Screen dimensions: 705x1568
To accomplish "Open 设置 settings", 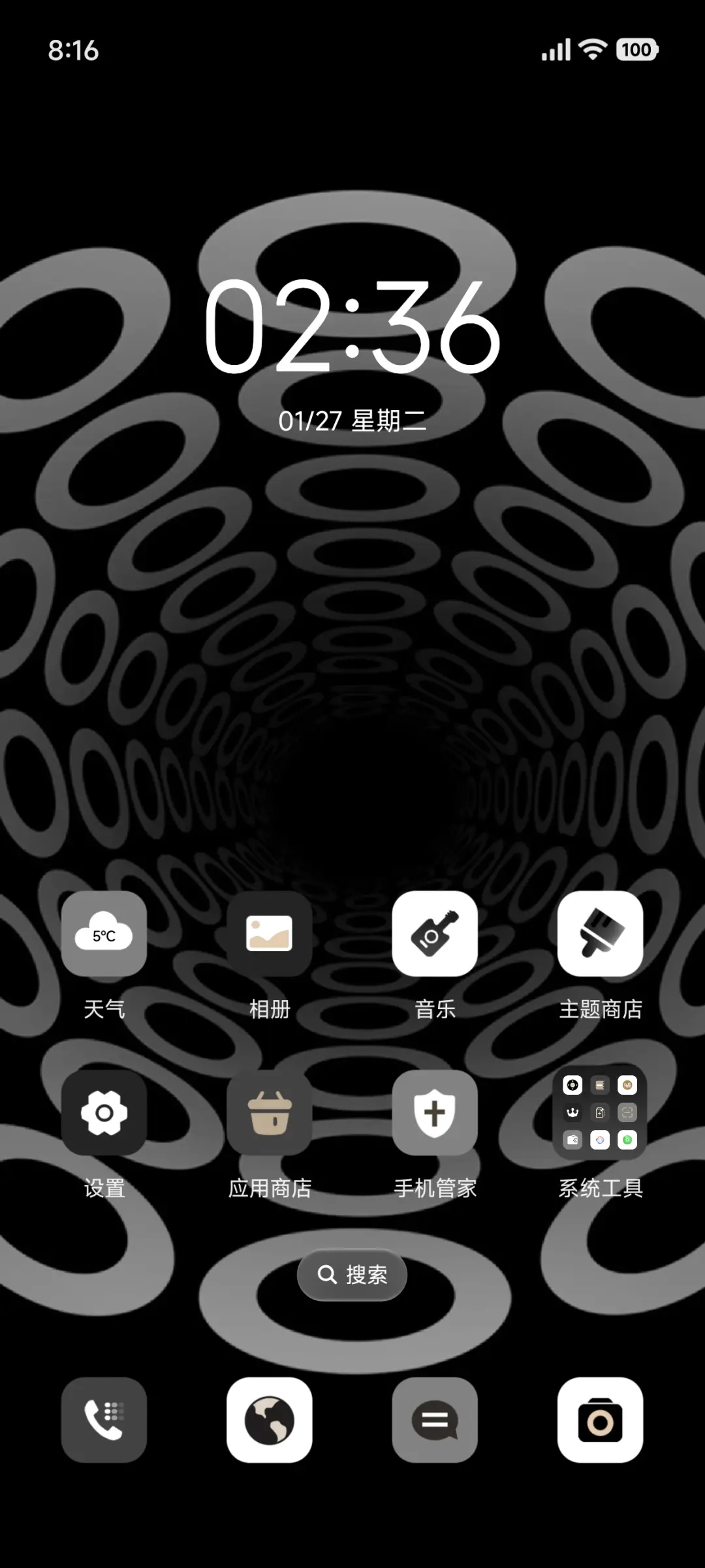I will tap(104, 1112).
